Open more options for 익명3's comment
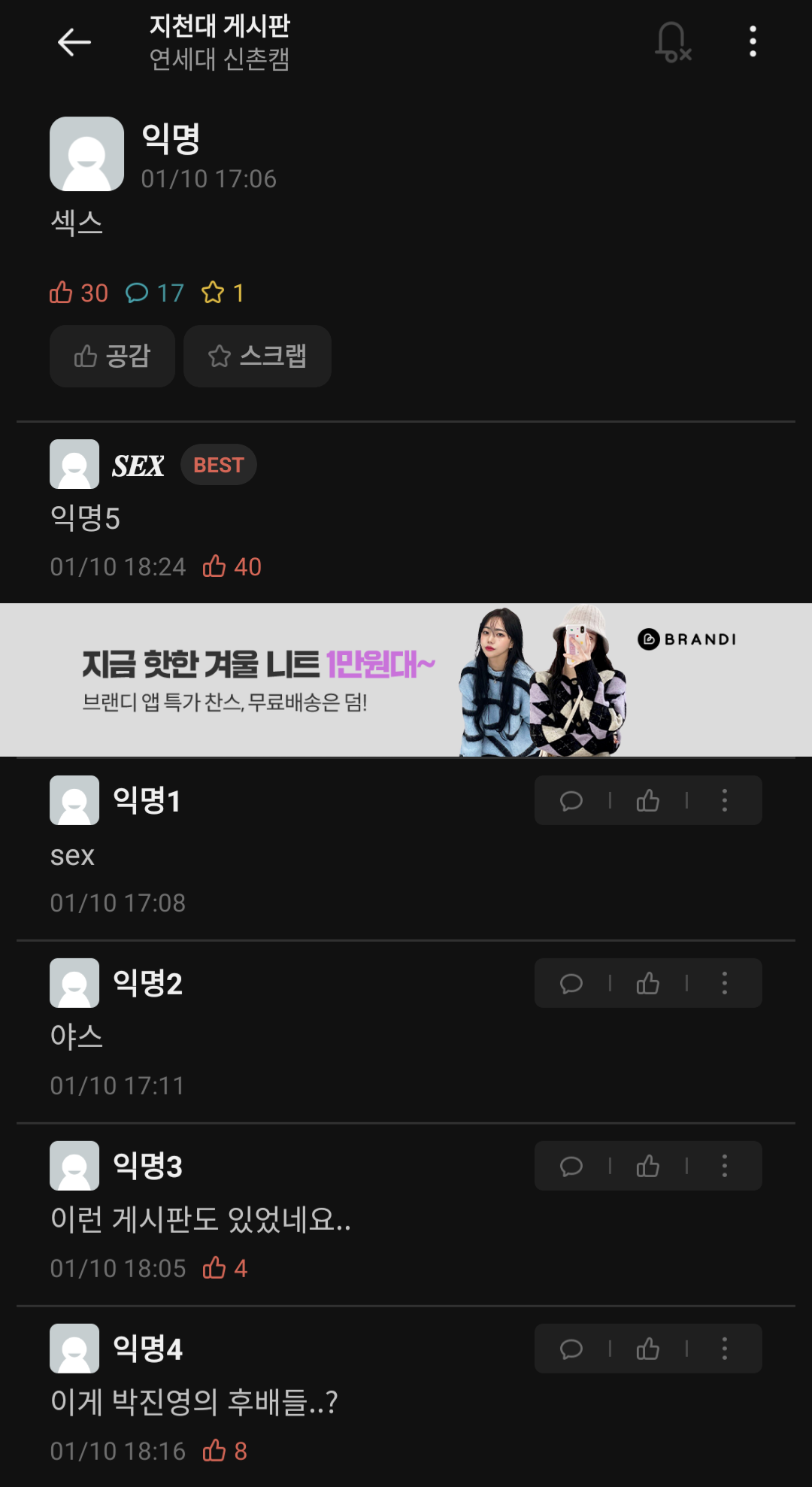This screenshot has width=812, height=1487. (725, 1167)
